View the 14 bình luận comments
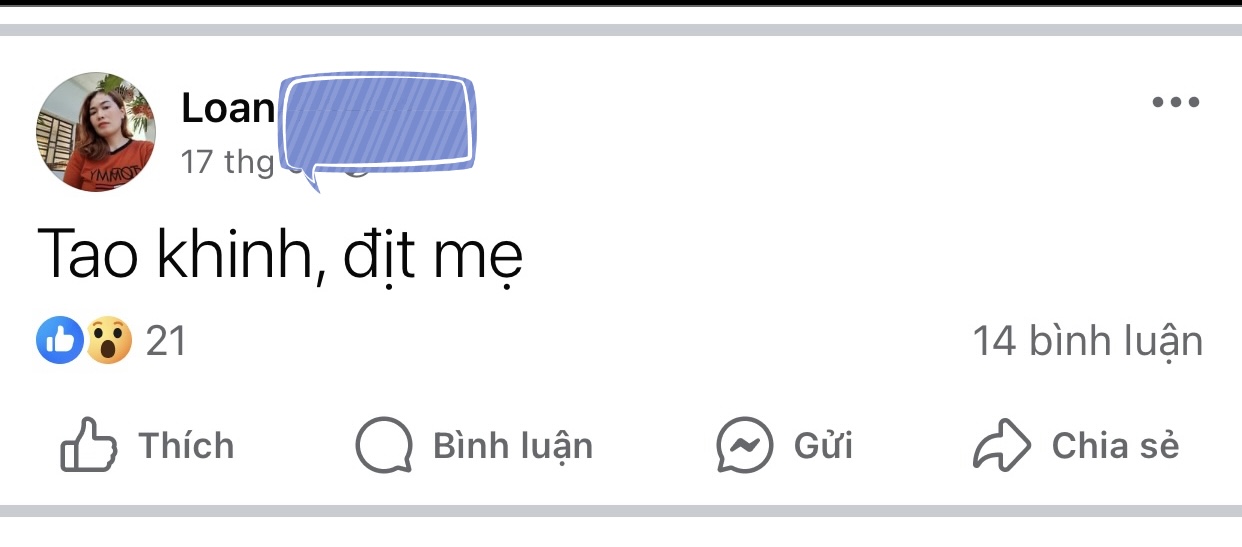1242x547 pixels. click(x=1087, y=342)
